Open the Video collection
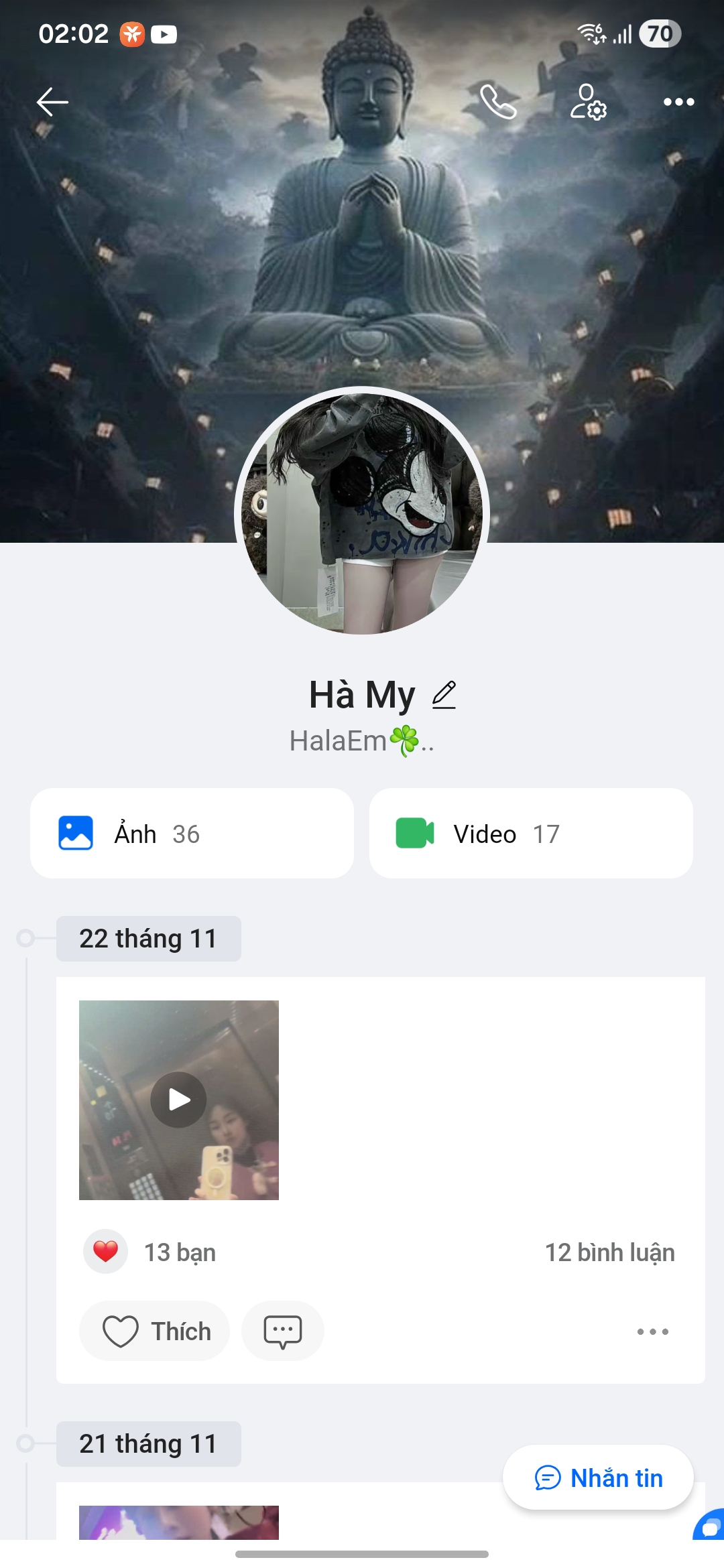The width and height of the screenshot is (724, 1568). (x=531, y=834)
